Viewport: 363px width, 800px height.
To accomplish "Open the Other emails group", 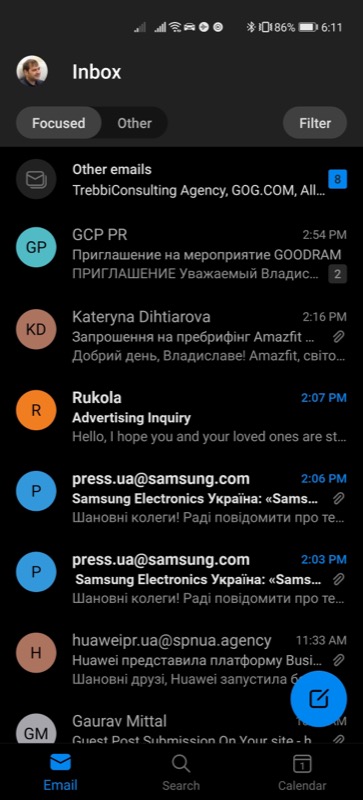I will pyautogui.click(x=181, y=180).
